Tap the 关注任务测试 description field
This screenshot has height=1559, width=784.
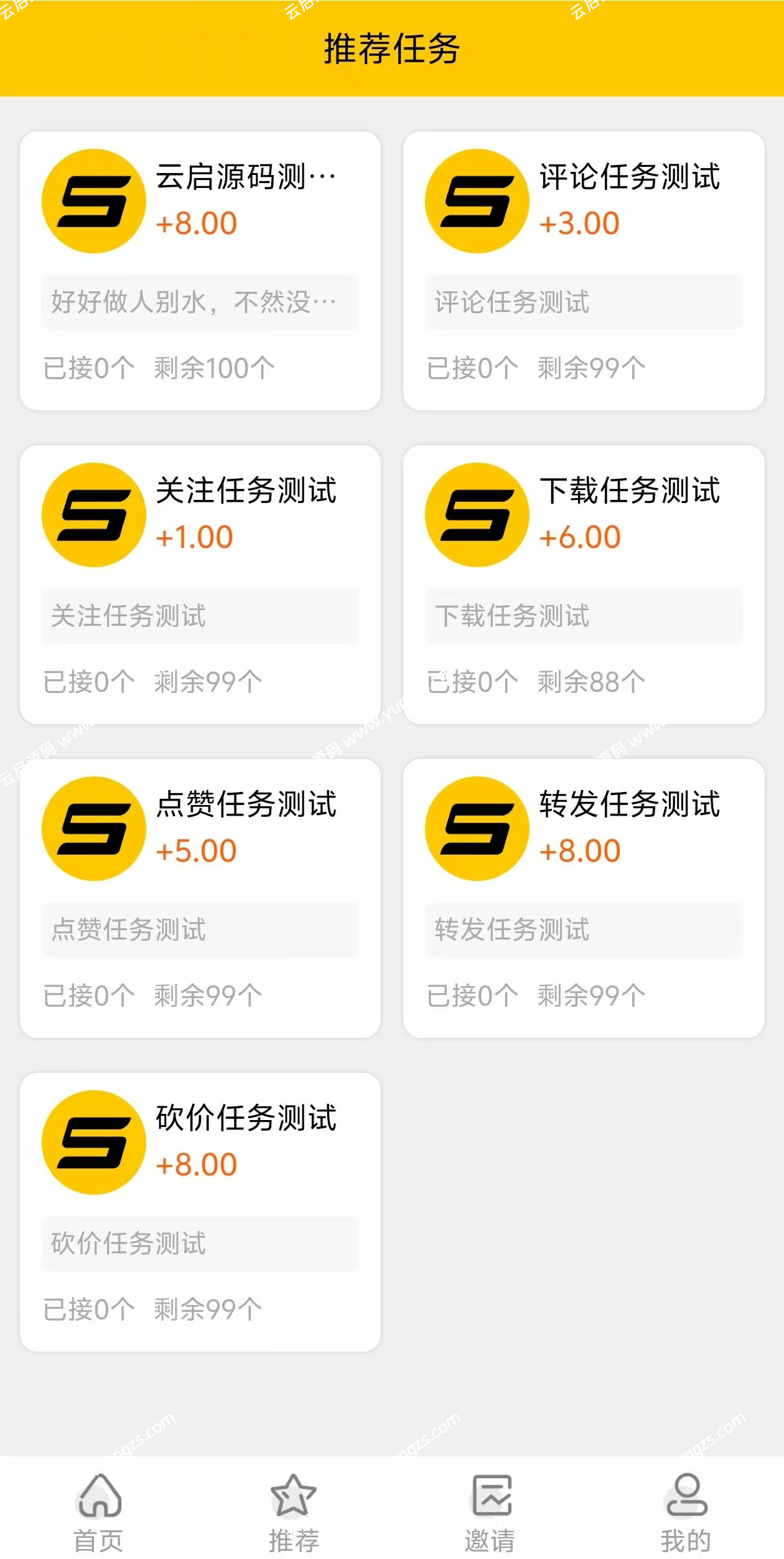pos(200,616)
